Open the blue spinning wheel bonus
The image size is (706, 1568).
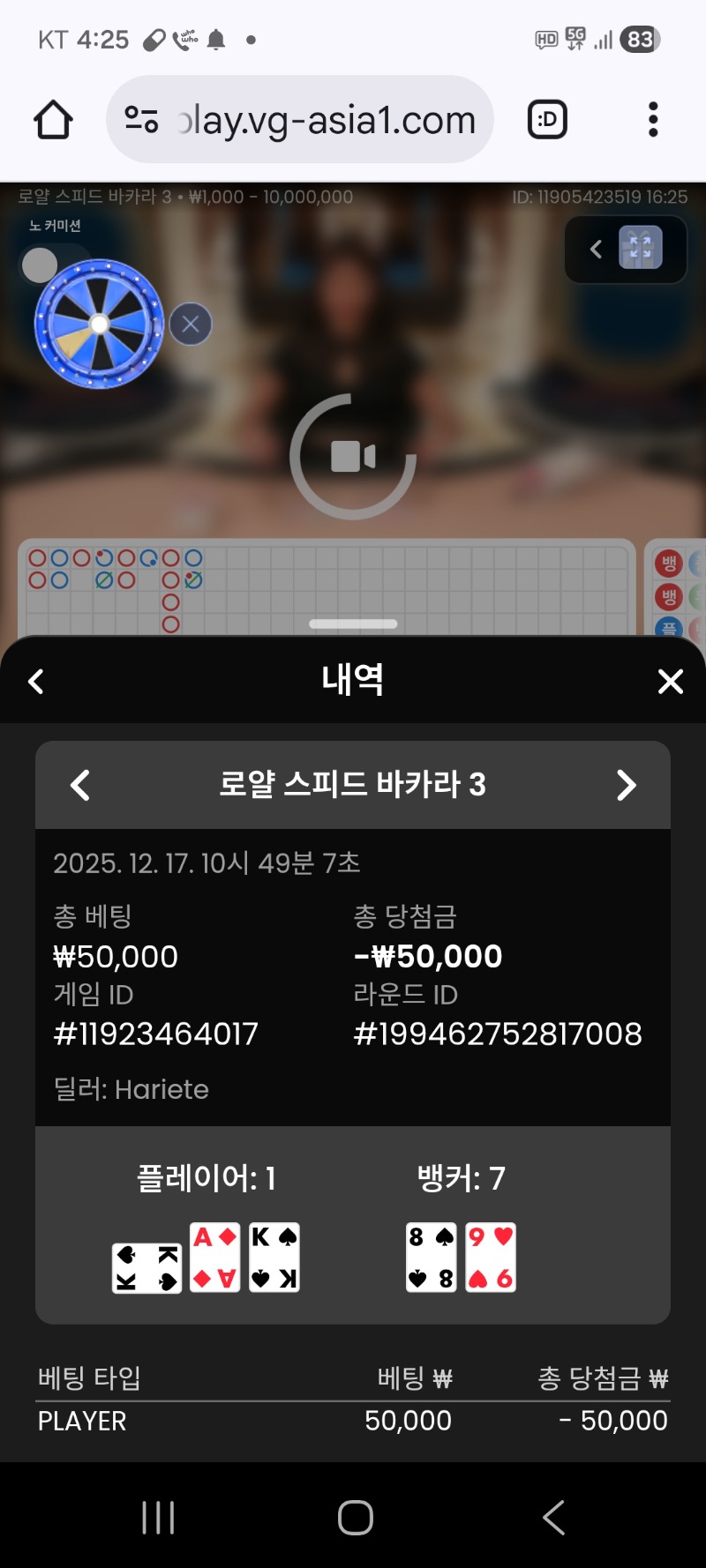click(x=99, y=324)
